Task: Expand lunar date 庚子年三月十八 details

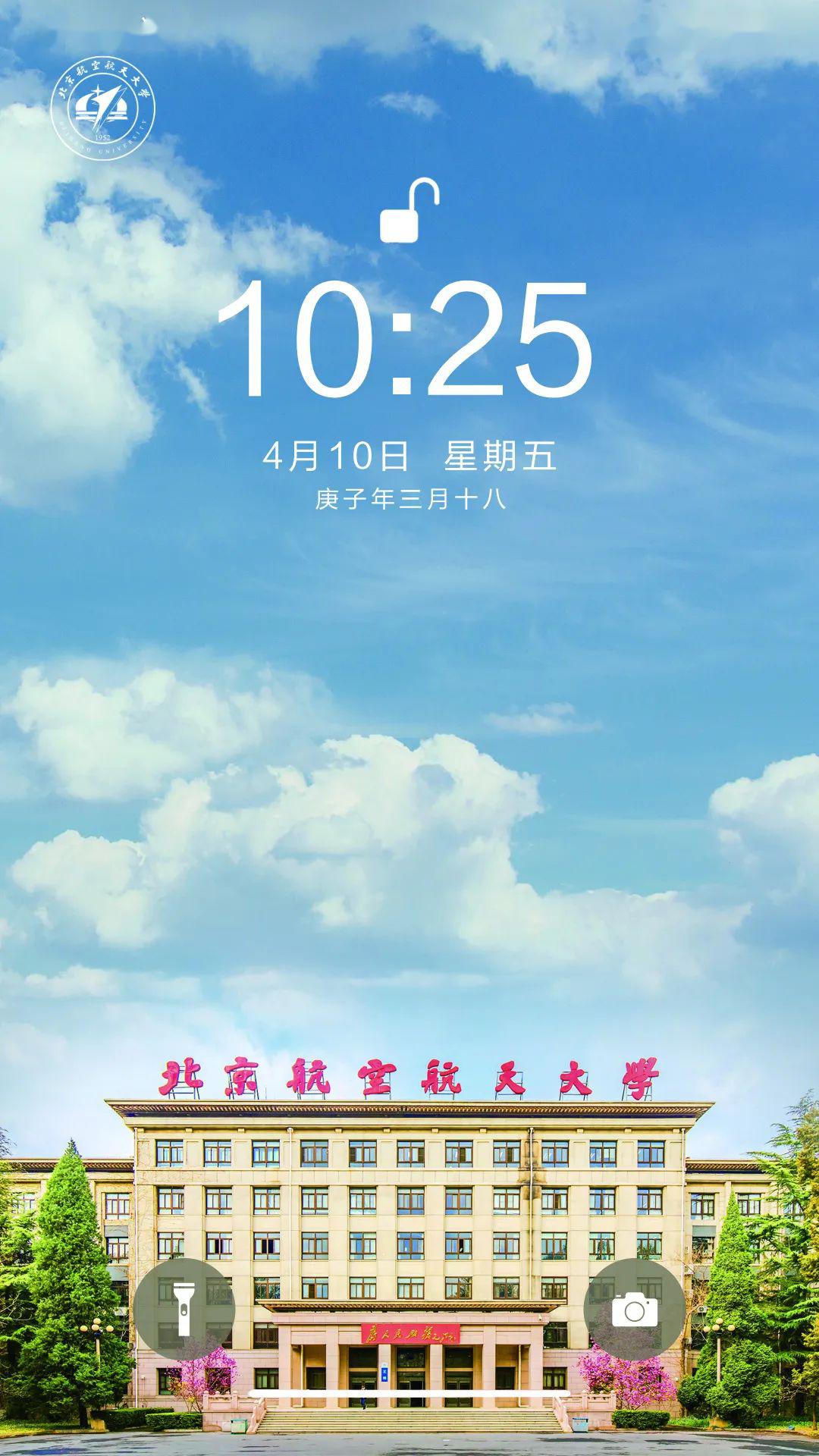Action: (409, 497)
